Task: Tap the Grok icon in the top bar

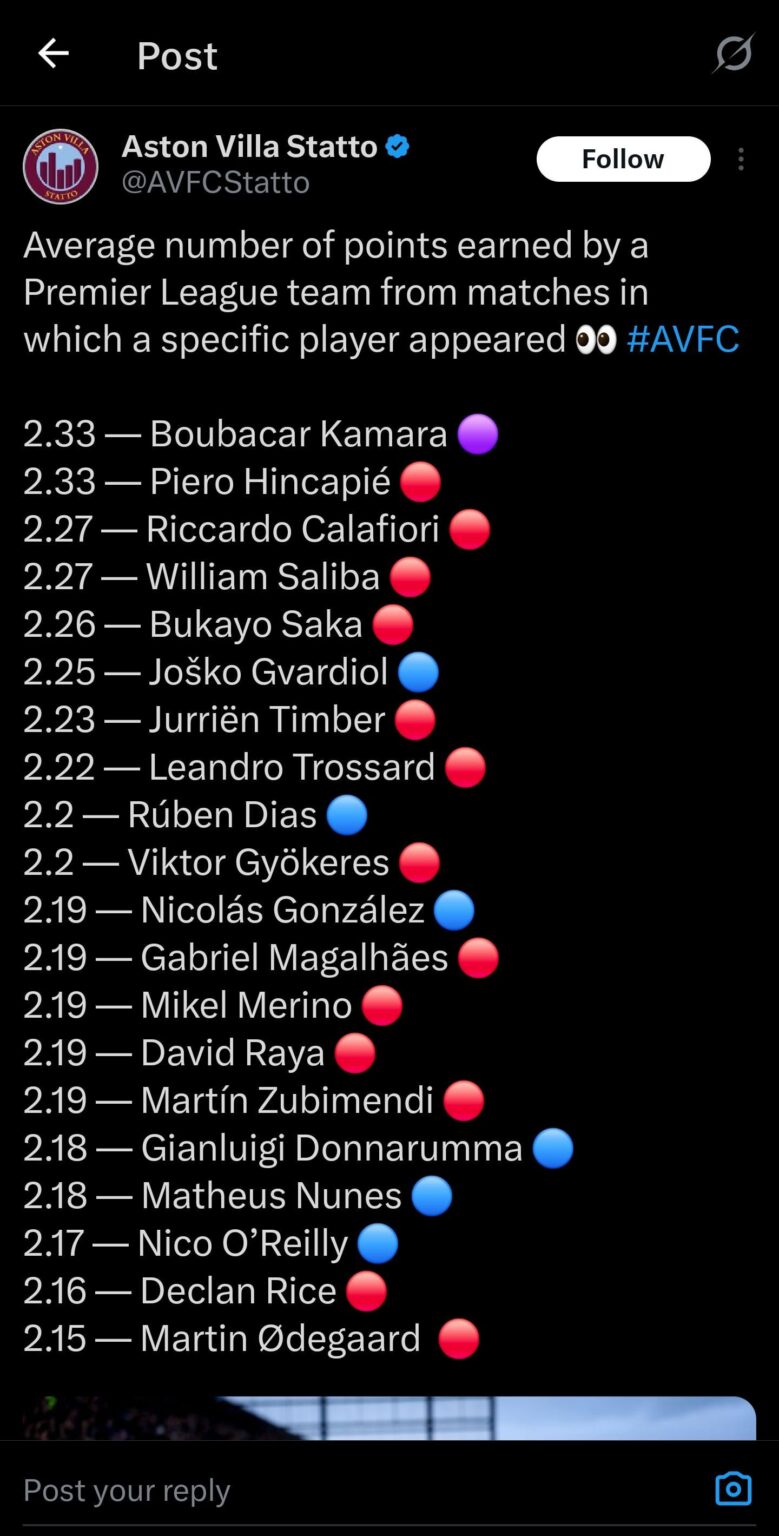Action: point(732,54)
